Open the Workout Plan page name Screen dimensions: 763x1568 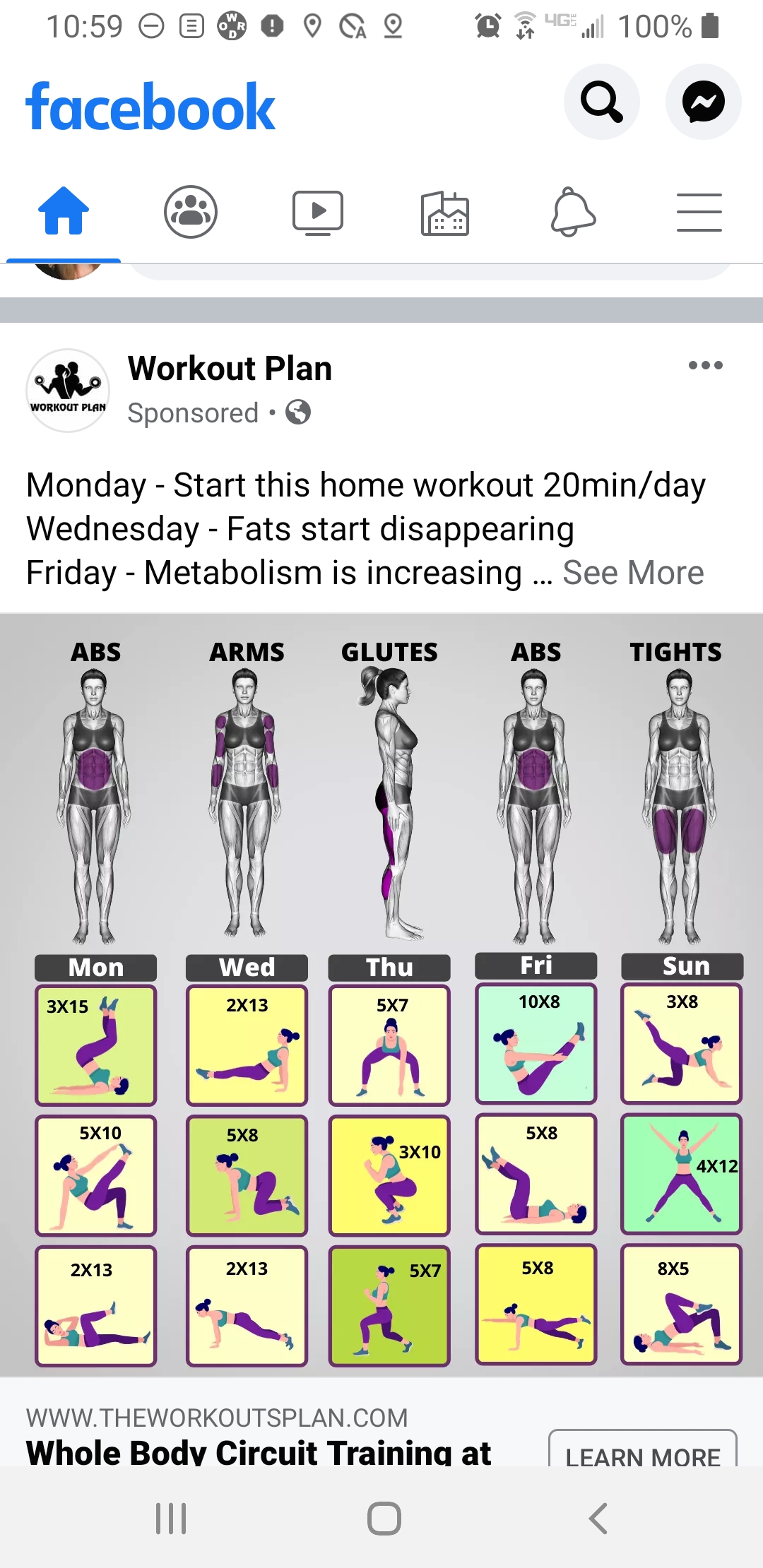click(230, 369)
